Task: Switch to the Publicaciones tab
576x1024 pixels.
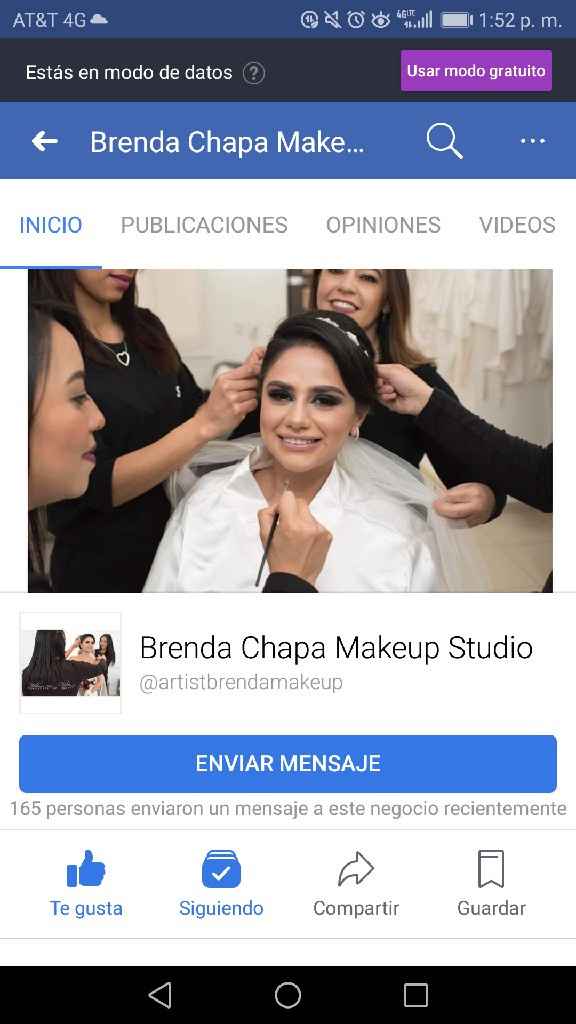Action: pyautogui.click(x=204, y=225)
